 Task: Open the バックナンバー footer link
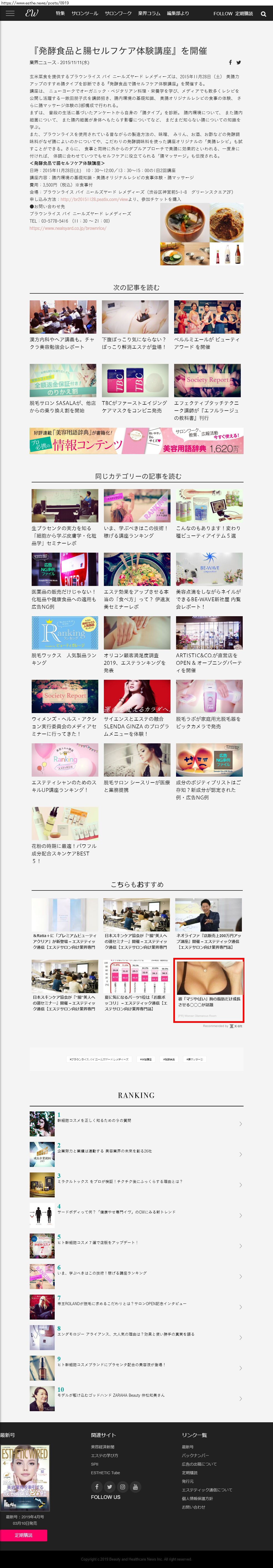click(195, 1455)
